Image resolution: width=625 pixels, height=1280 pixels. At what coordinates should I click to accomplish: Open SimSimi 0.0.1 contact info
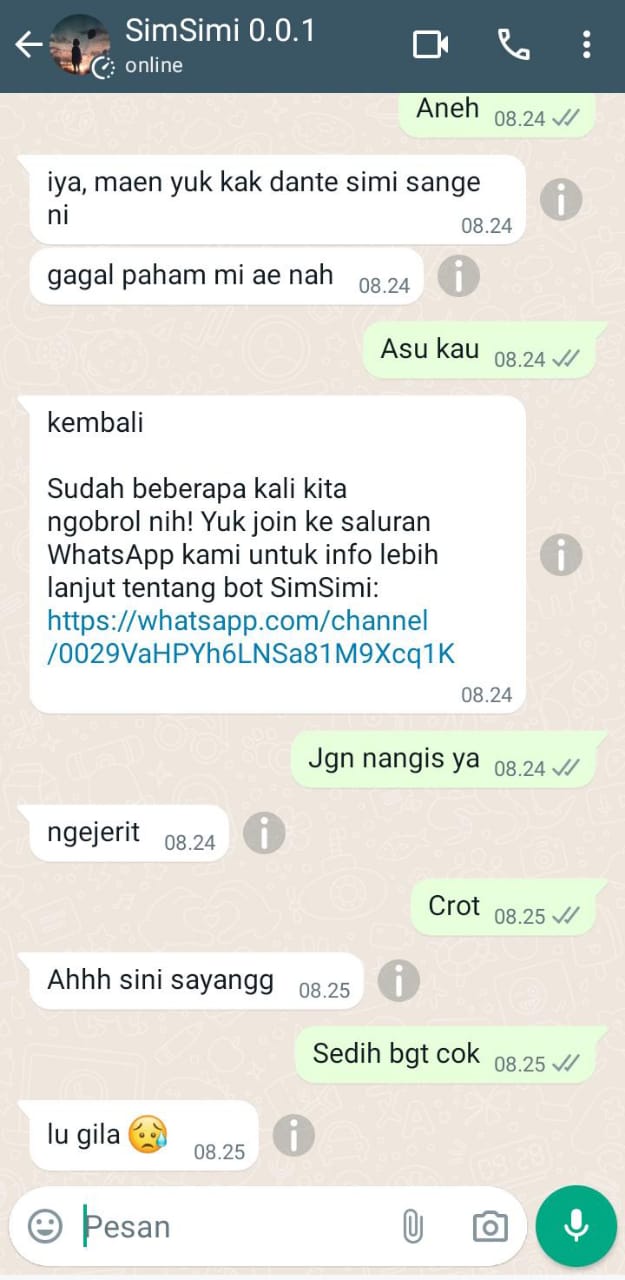click(220, 45)
